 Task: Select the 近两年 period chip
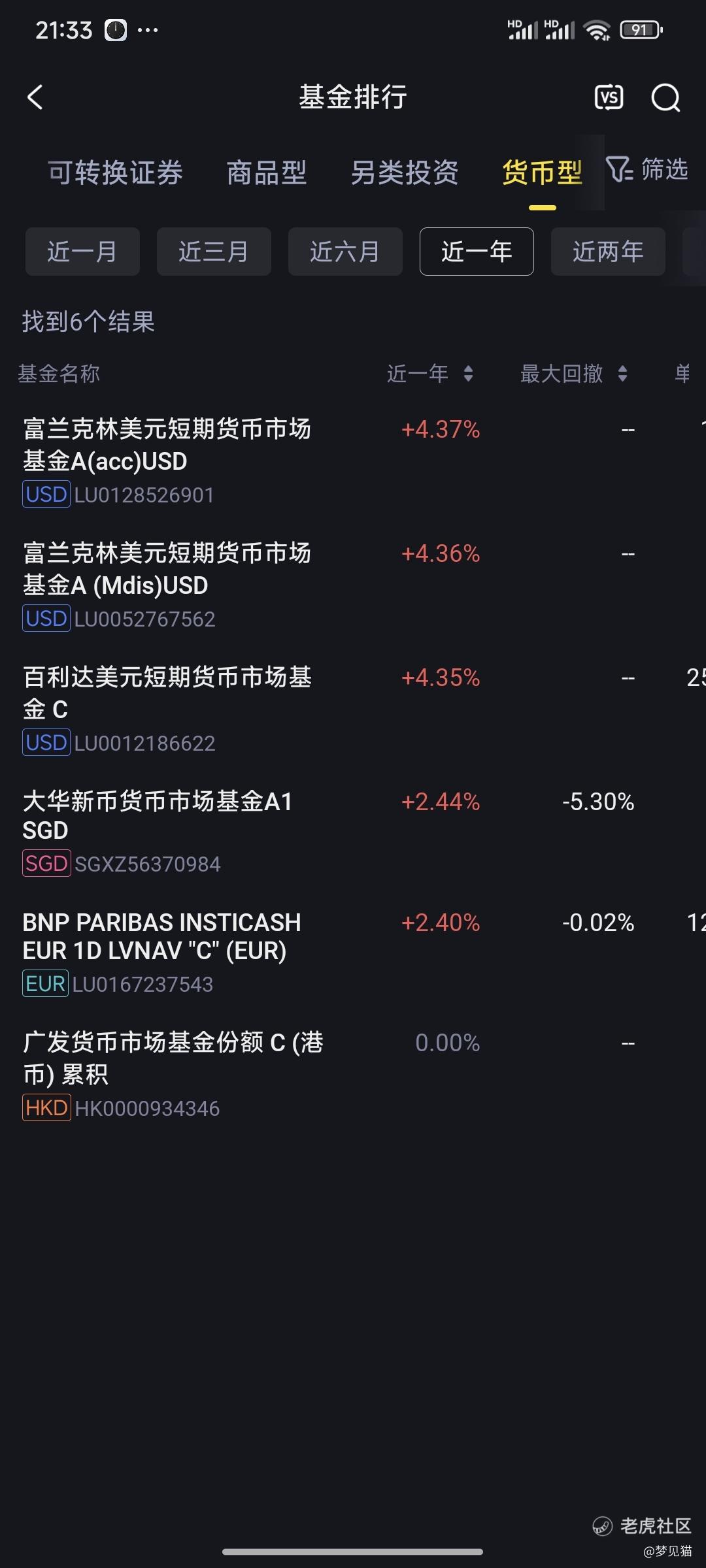point(608,252)
